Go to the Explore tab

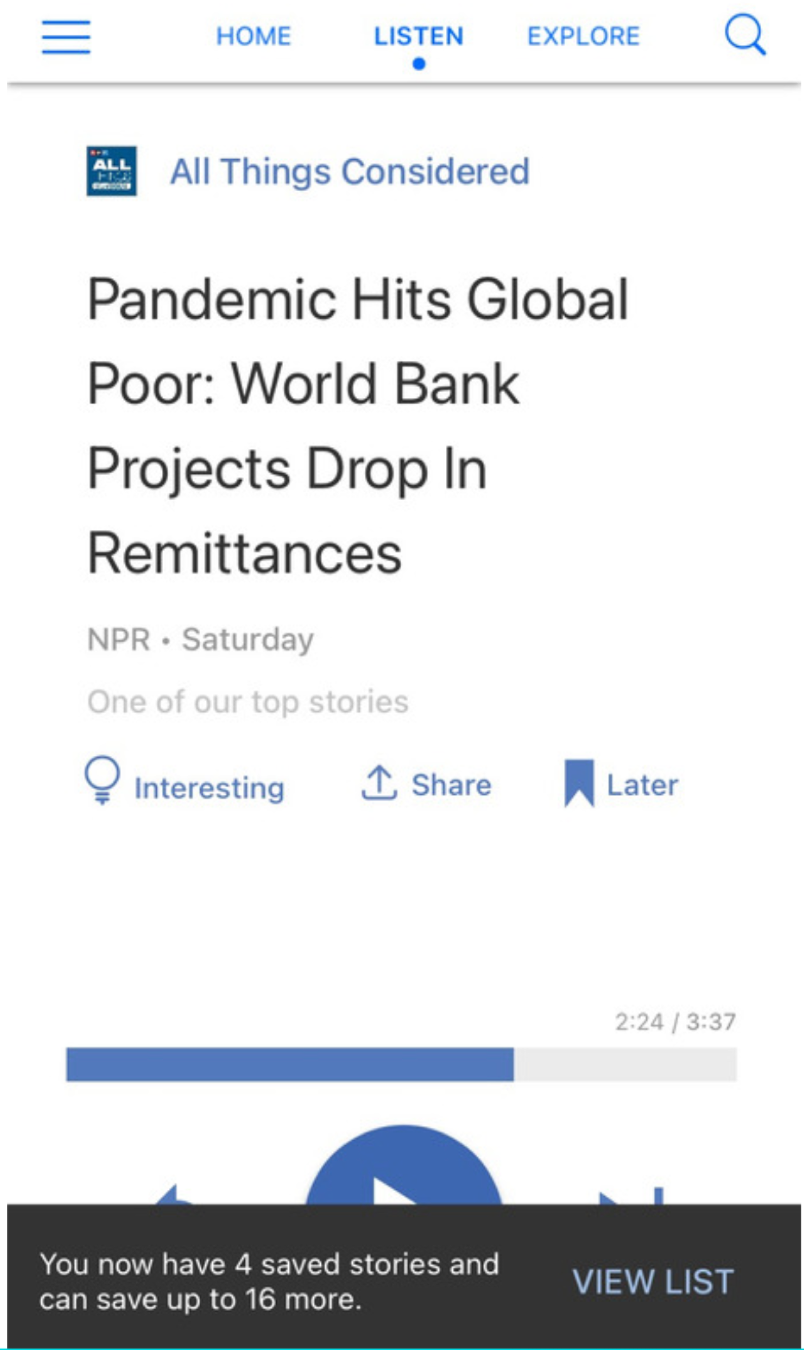[x=583, y=37]
